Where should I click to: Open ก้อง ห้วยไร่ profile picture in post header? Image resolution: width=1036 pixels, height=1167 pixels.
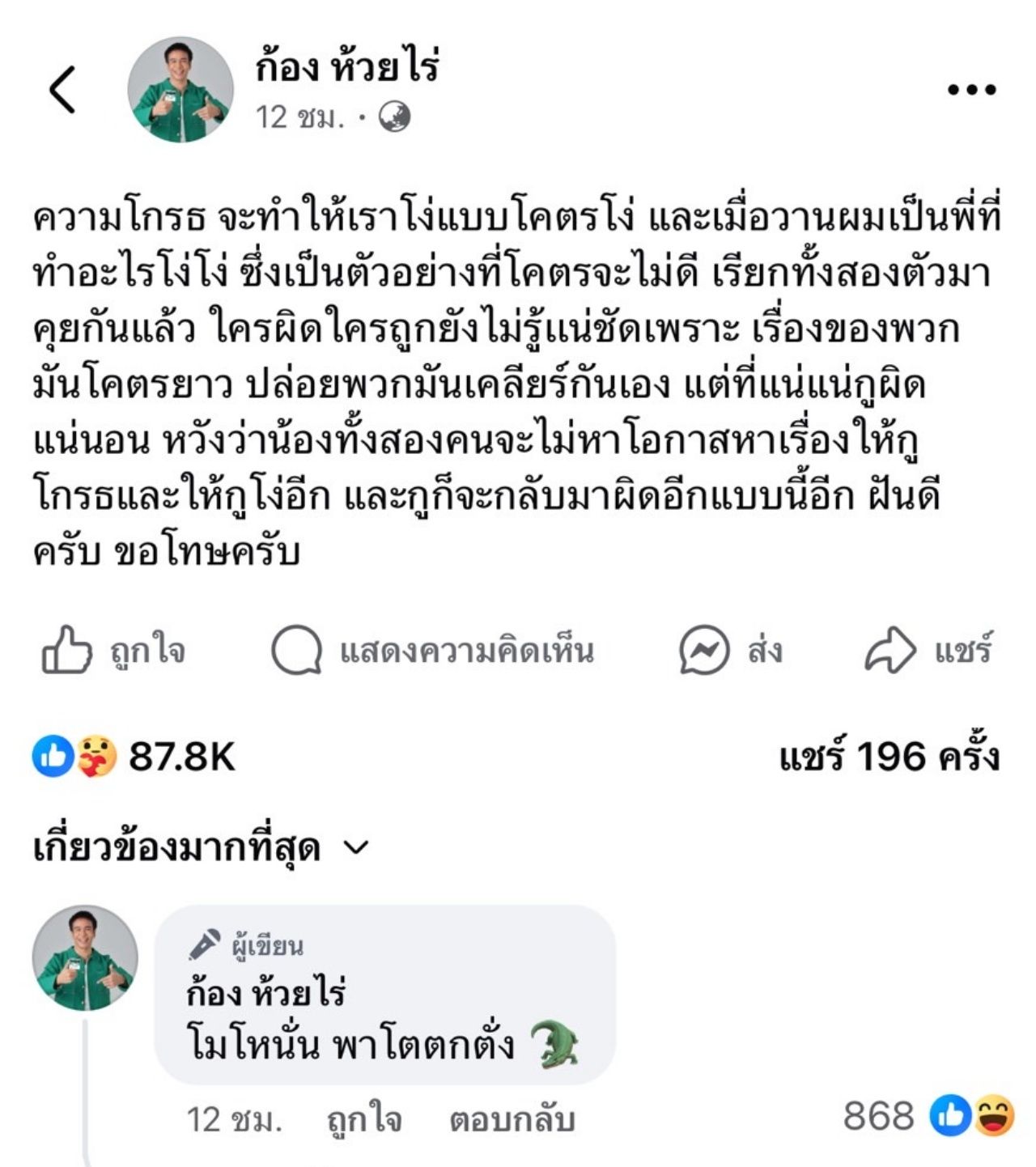click(180, 90)
